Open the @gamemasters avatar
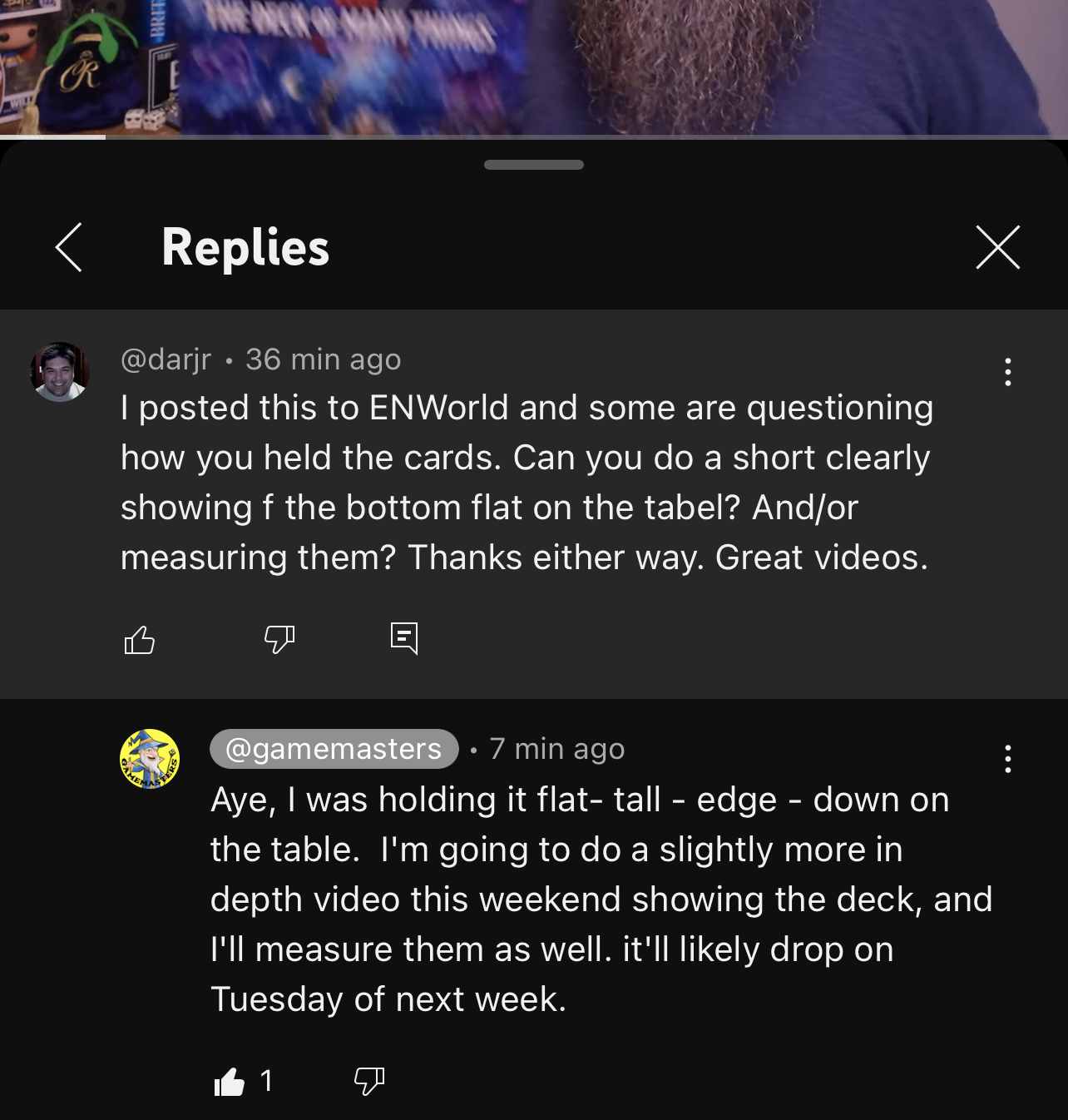 (150, 759)
